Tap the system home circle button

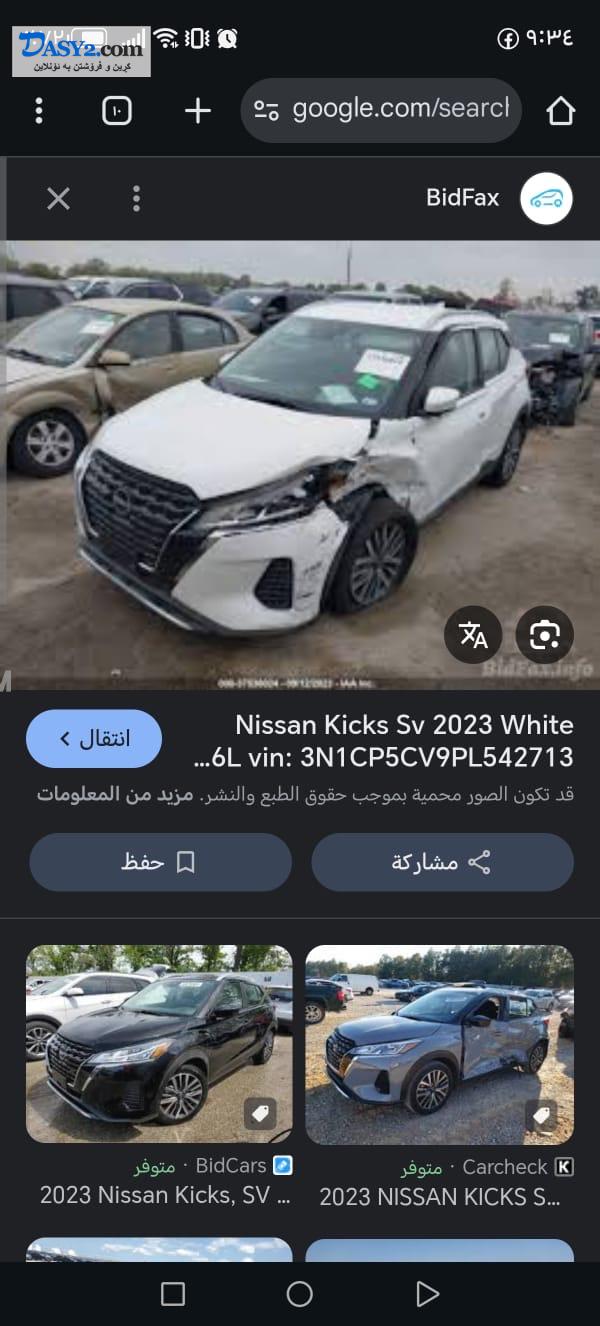[299, 1294]
